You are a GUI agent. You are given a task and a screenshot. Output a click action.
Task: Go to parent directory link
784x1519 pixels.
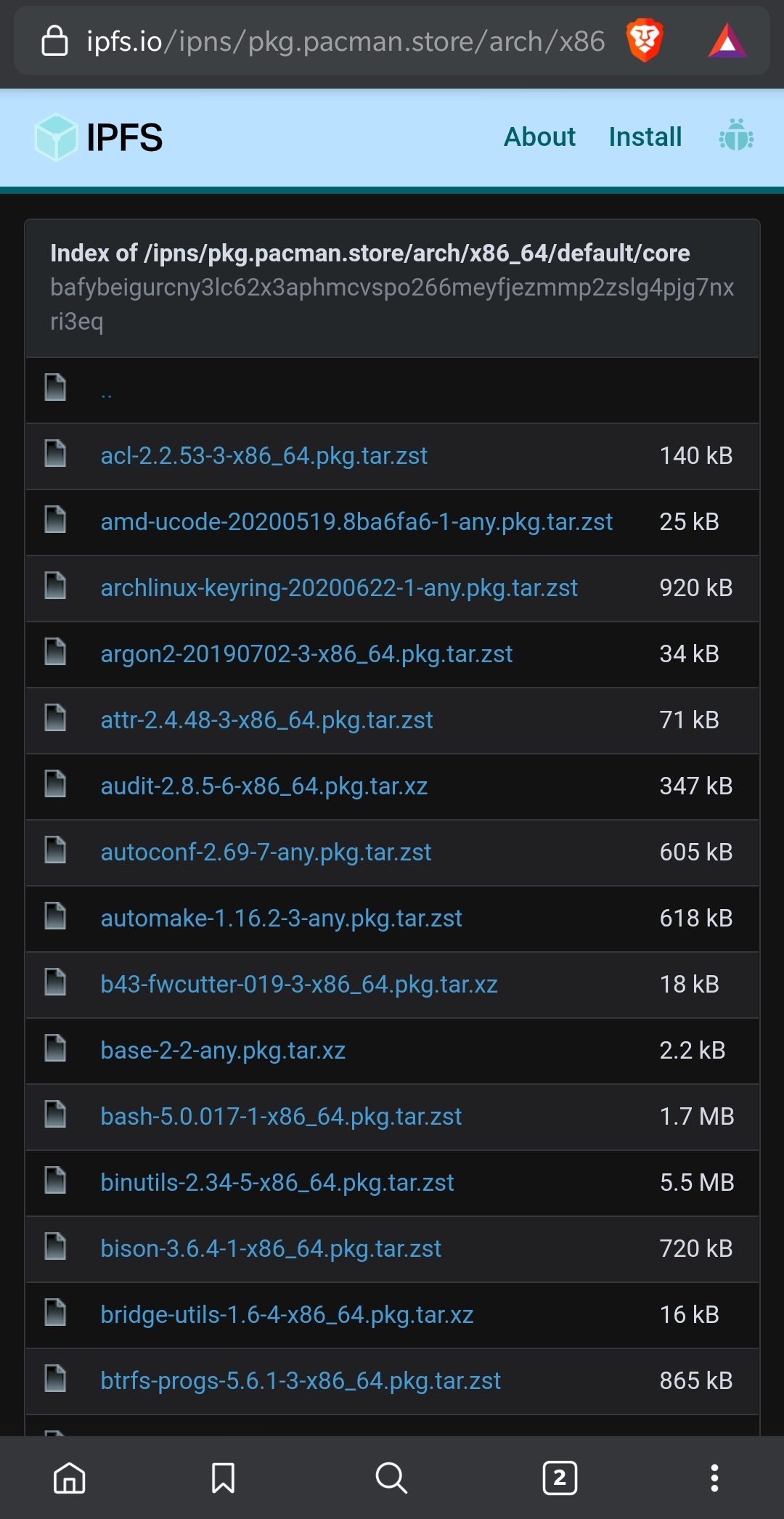[107, 391]
